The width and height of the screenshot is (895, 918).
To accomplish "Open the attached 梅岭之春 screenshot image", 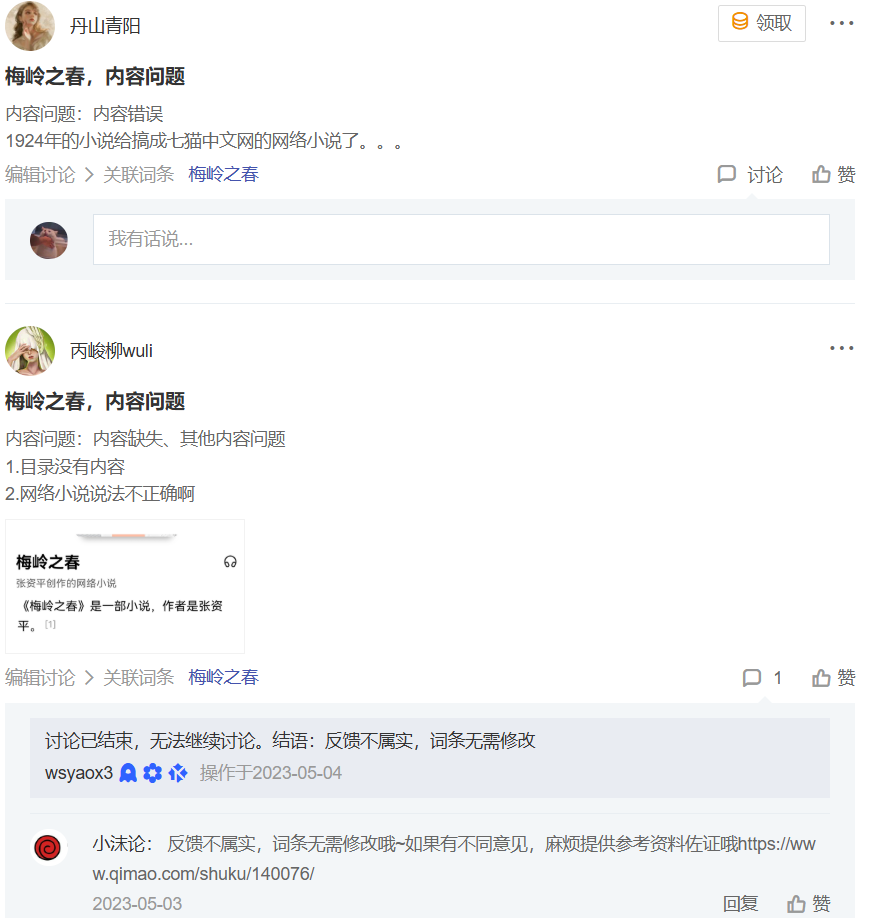I will pyautogui.click(x=125, y=586).
